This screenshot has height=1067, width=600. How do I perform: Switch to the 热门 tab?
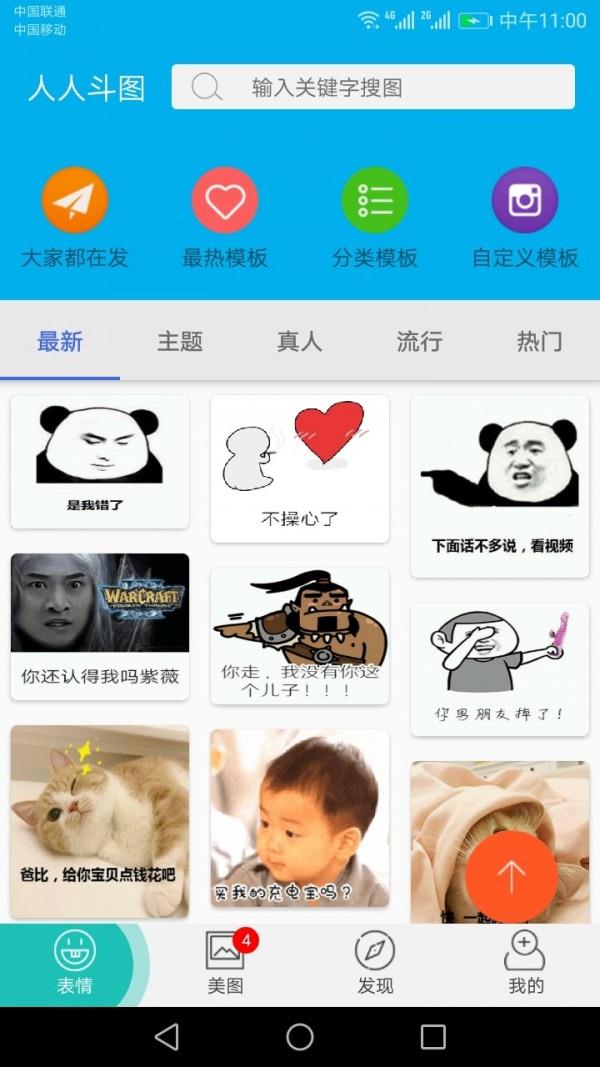point(540,341)
